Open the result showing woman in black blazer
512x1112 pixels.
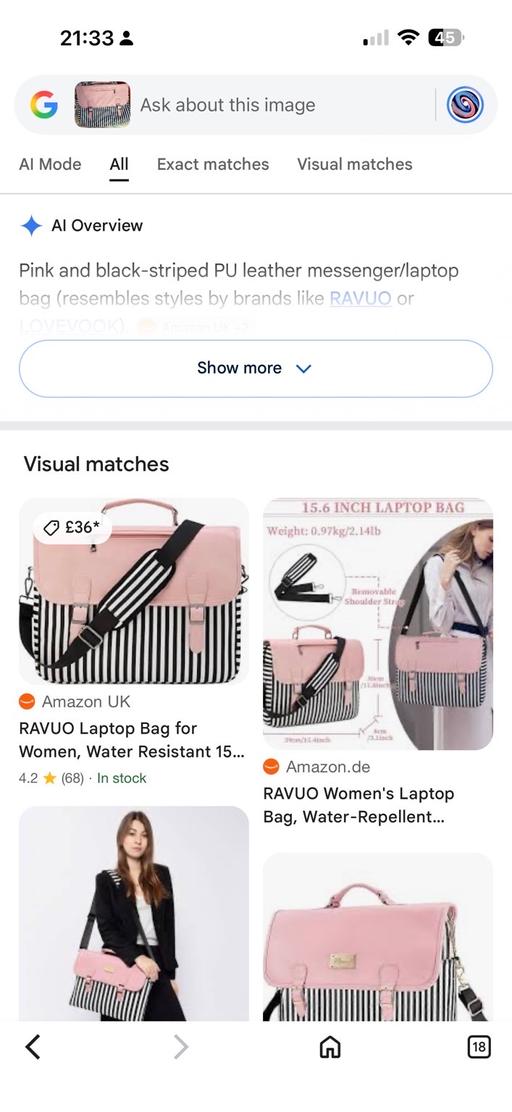[x=133, y=913]
